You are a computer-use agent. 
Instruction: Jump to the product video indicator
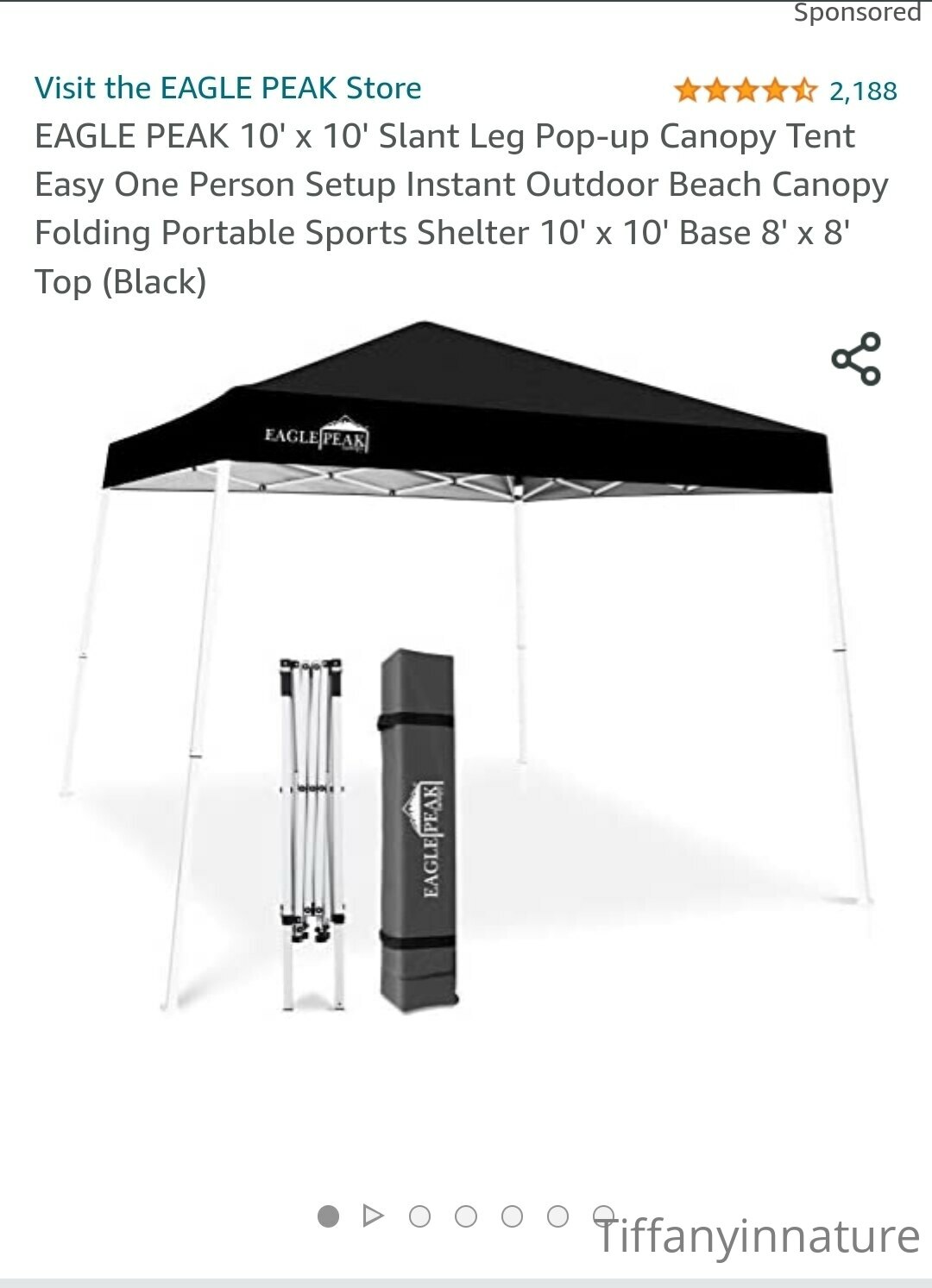373,1216
